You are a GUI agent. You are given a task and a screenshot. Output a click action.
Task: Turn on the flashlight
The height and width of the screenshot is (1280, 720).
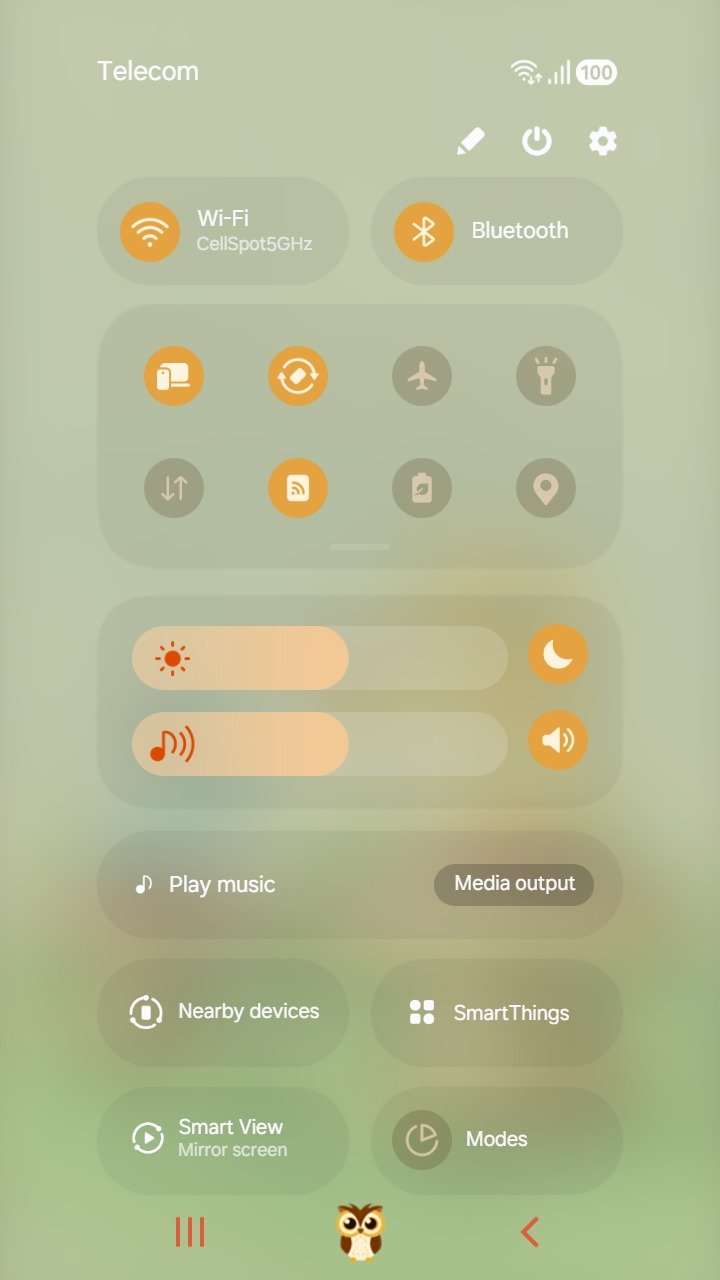coord(546,377)
